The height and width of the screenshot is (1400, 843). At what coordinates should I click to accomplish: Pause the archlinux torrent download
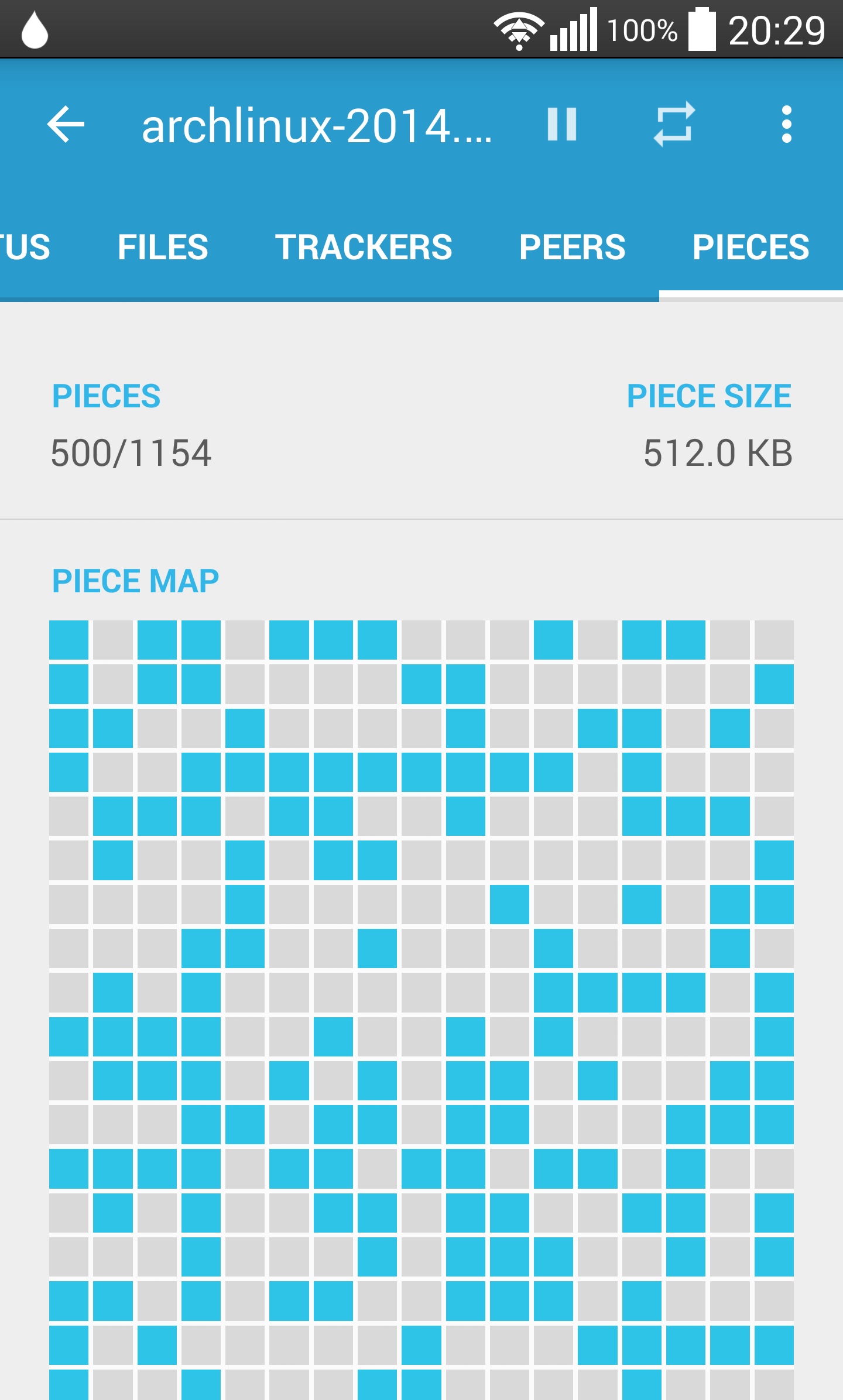coord(562,124)
